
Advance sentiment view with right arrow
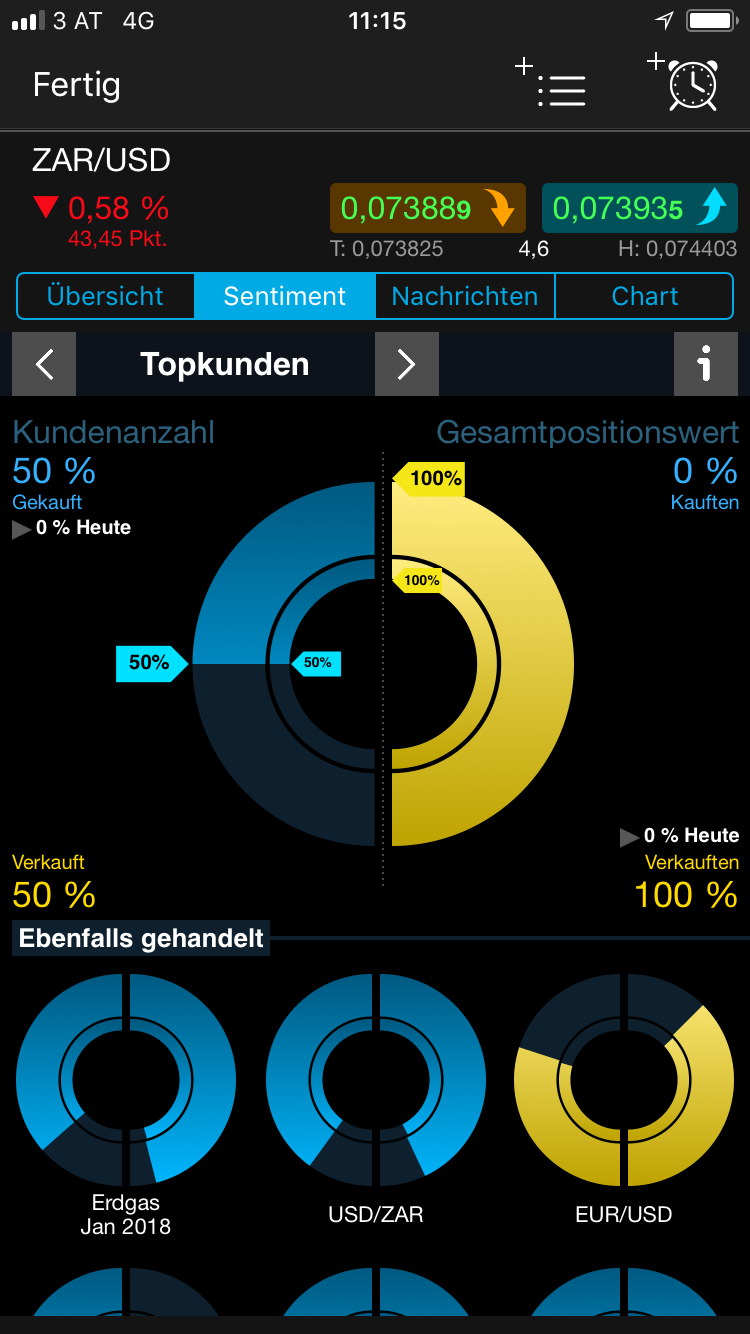point(406,363)
